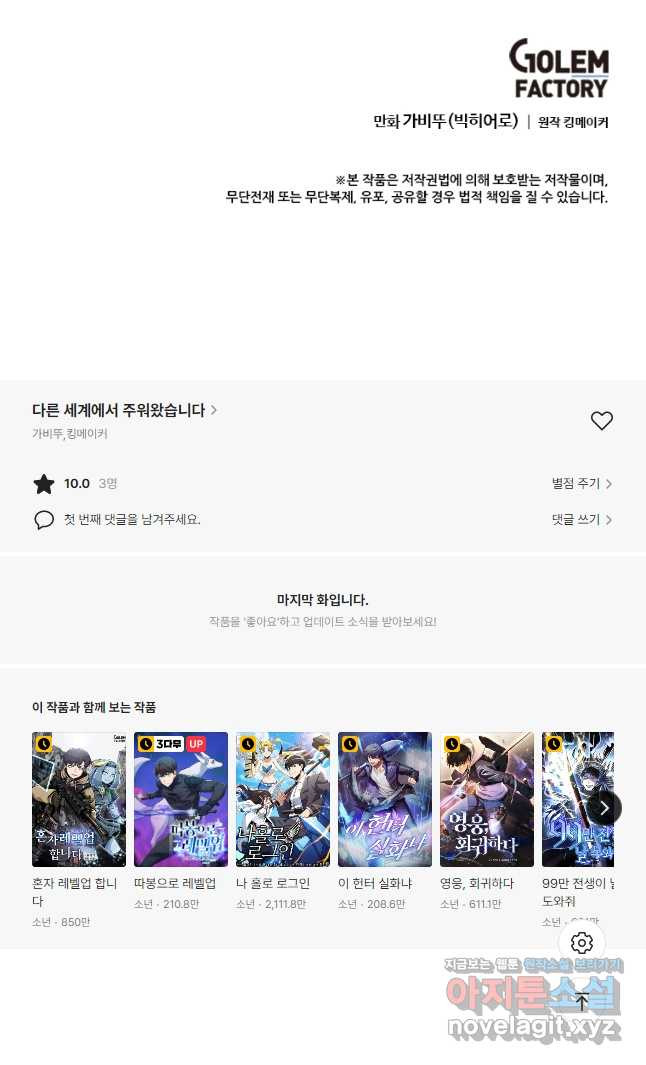Open 이 헌터 실화냐 thumbnail
Screen dimensions: 646x1065
(385, 799)
